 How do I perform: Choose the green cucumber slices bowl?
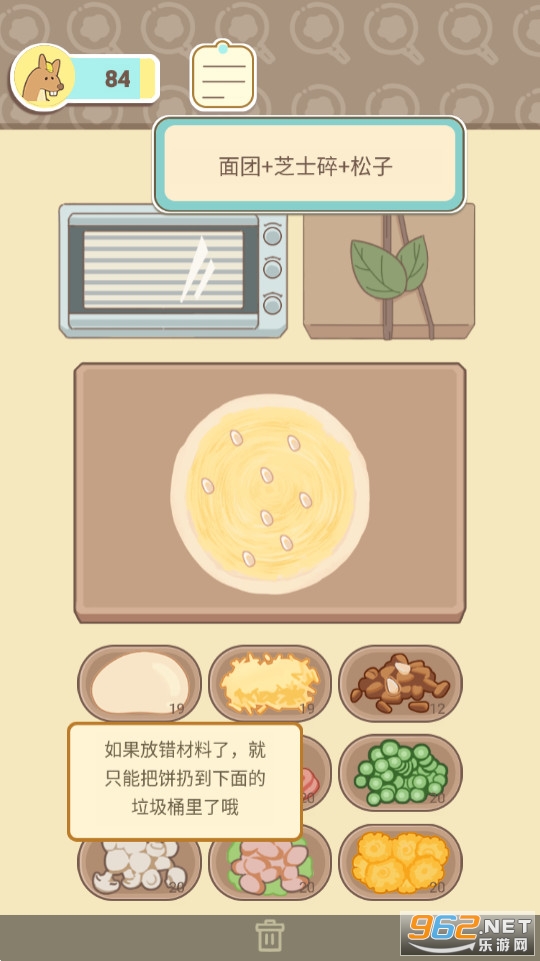click(x=400, y=772)
